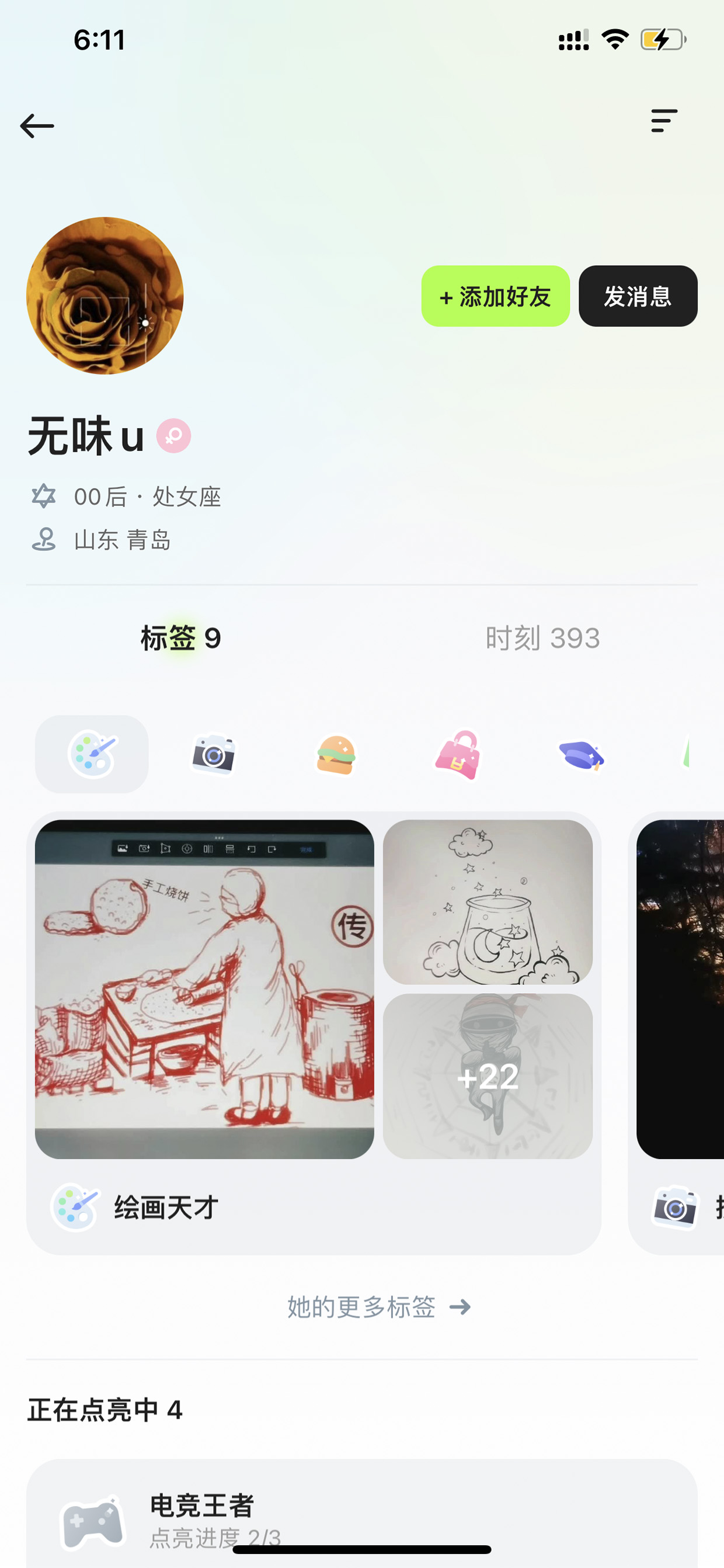The height and width of the screenshot is (1568, 724).
Task: Switch to the 时刻 393 tab
Action: coord(542,638)
